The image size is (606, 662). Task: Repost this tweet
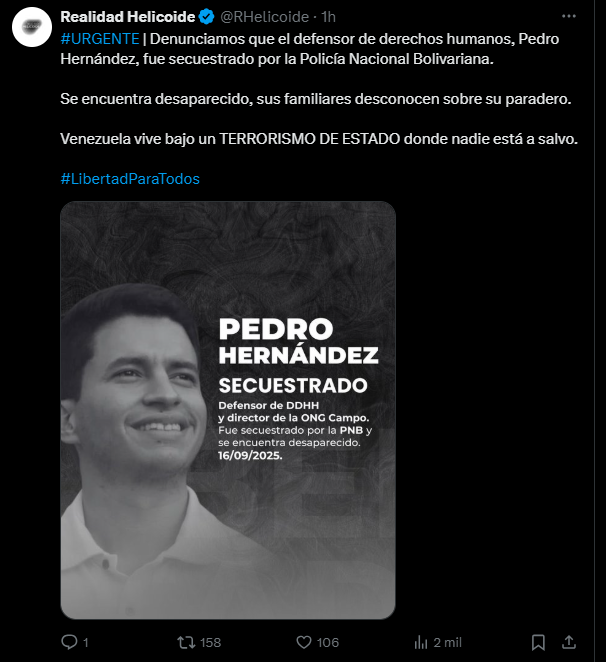tap(186, 642)
